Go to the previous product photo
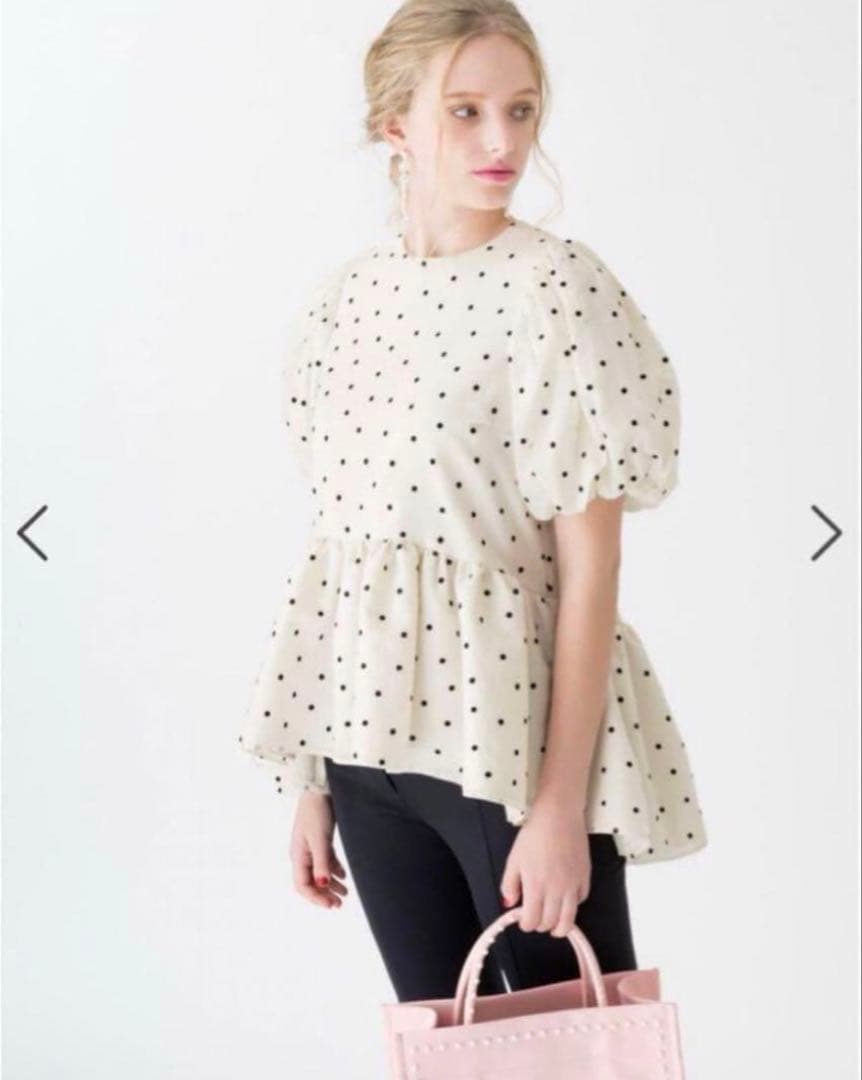 pyautogui.click(x=32, y=532)
